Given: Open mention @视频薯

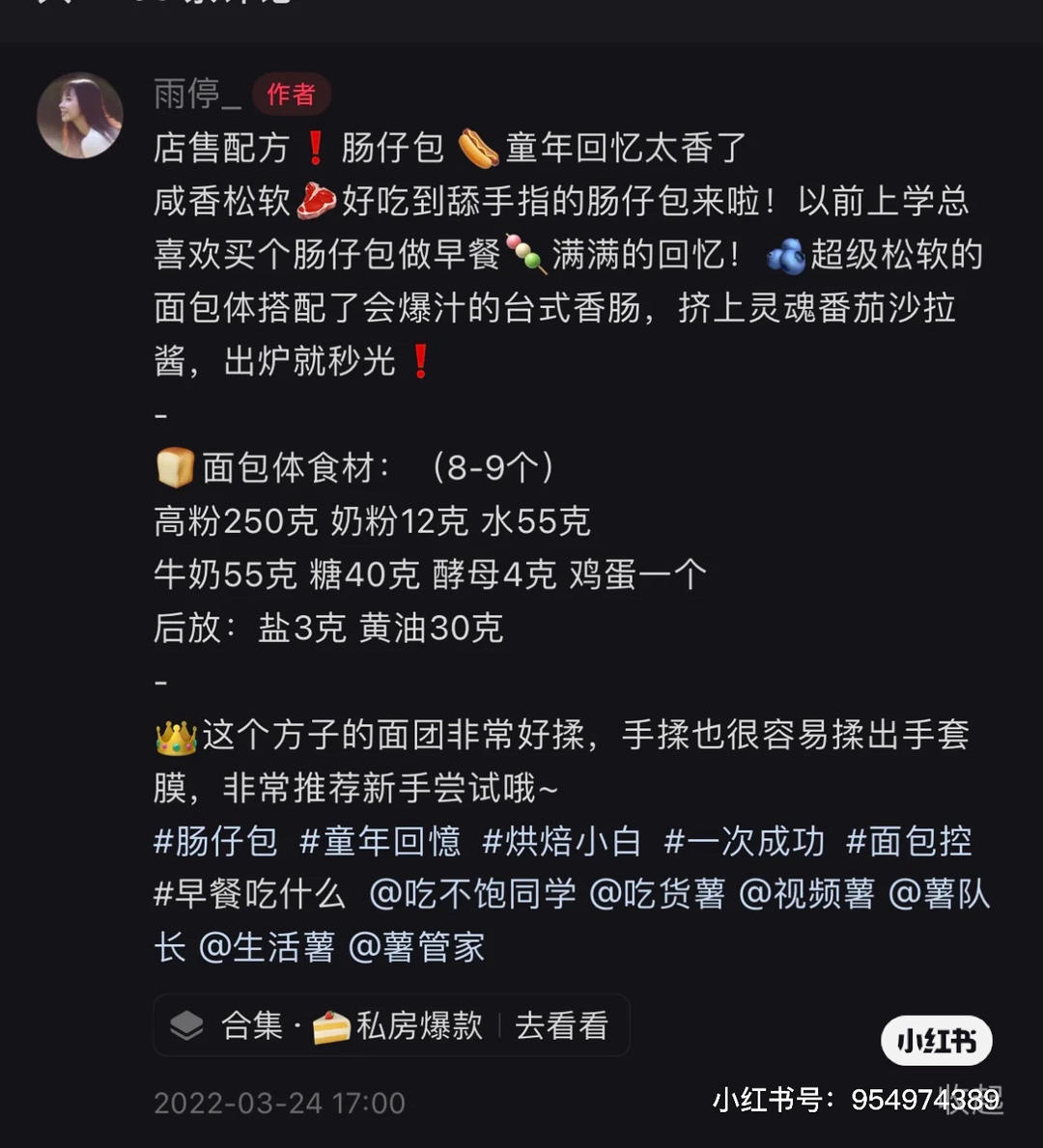Looking at the screenshot, I should [x=806, y=894].
